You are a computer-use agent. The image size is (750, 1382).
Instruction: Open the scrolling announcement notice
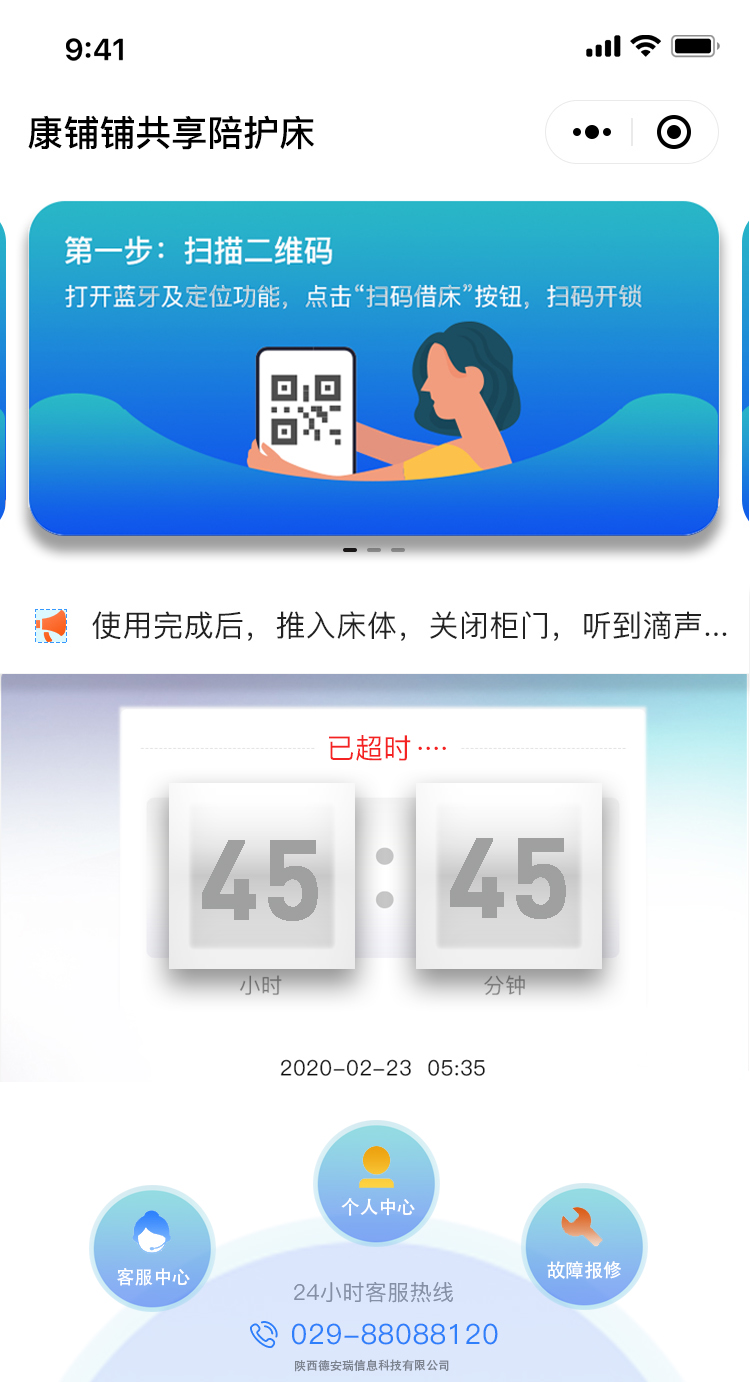[408, 627]
